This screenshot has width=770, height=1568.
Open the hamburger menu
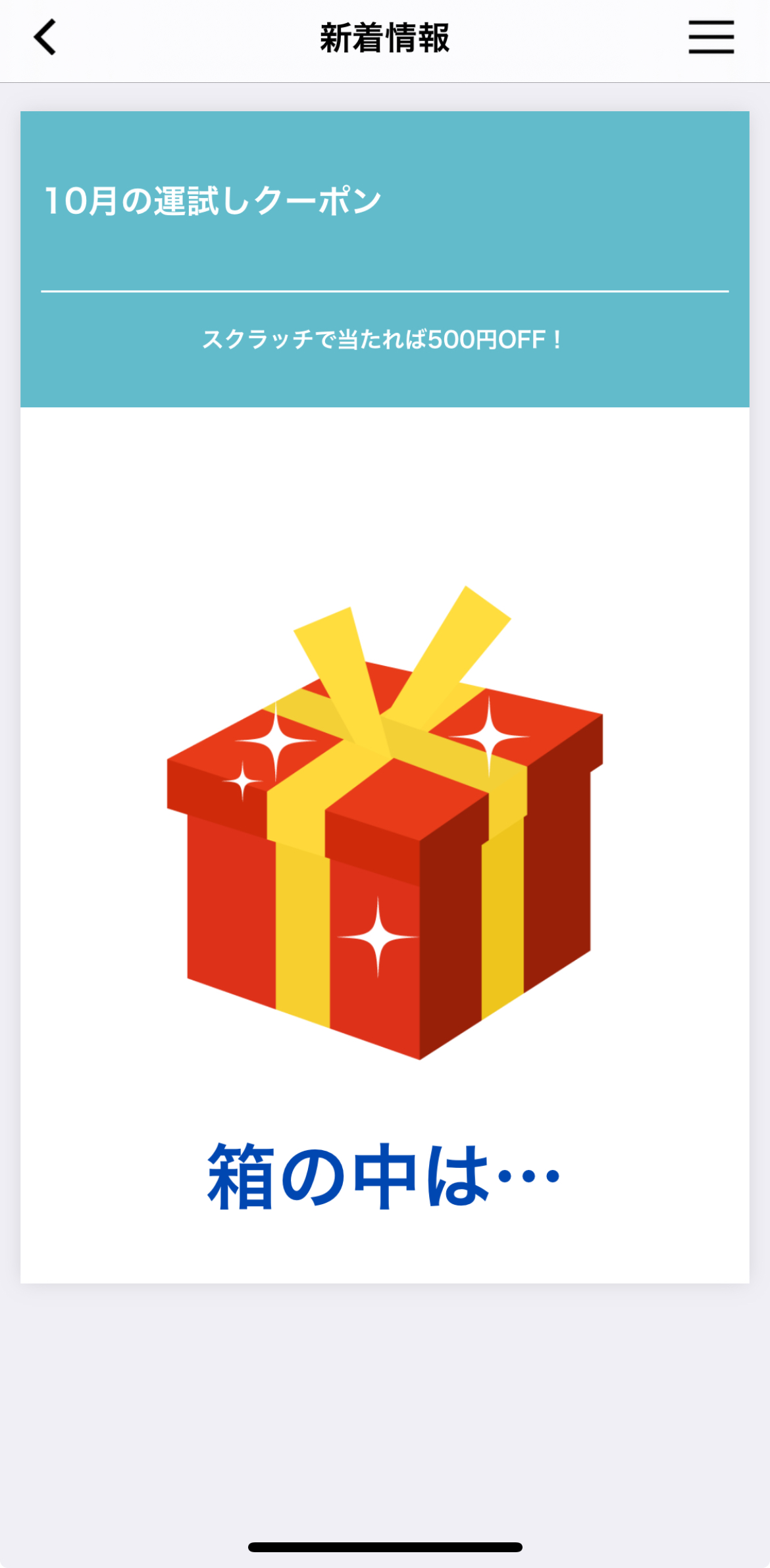(x=711, y=38)
